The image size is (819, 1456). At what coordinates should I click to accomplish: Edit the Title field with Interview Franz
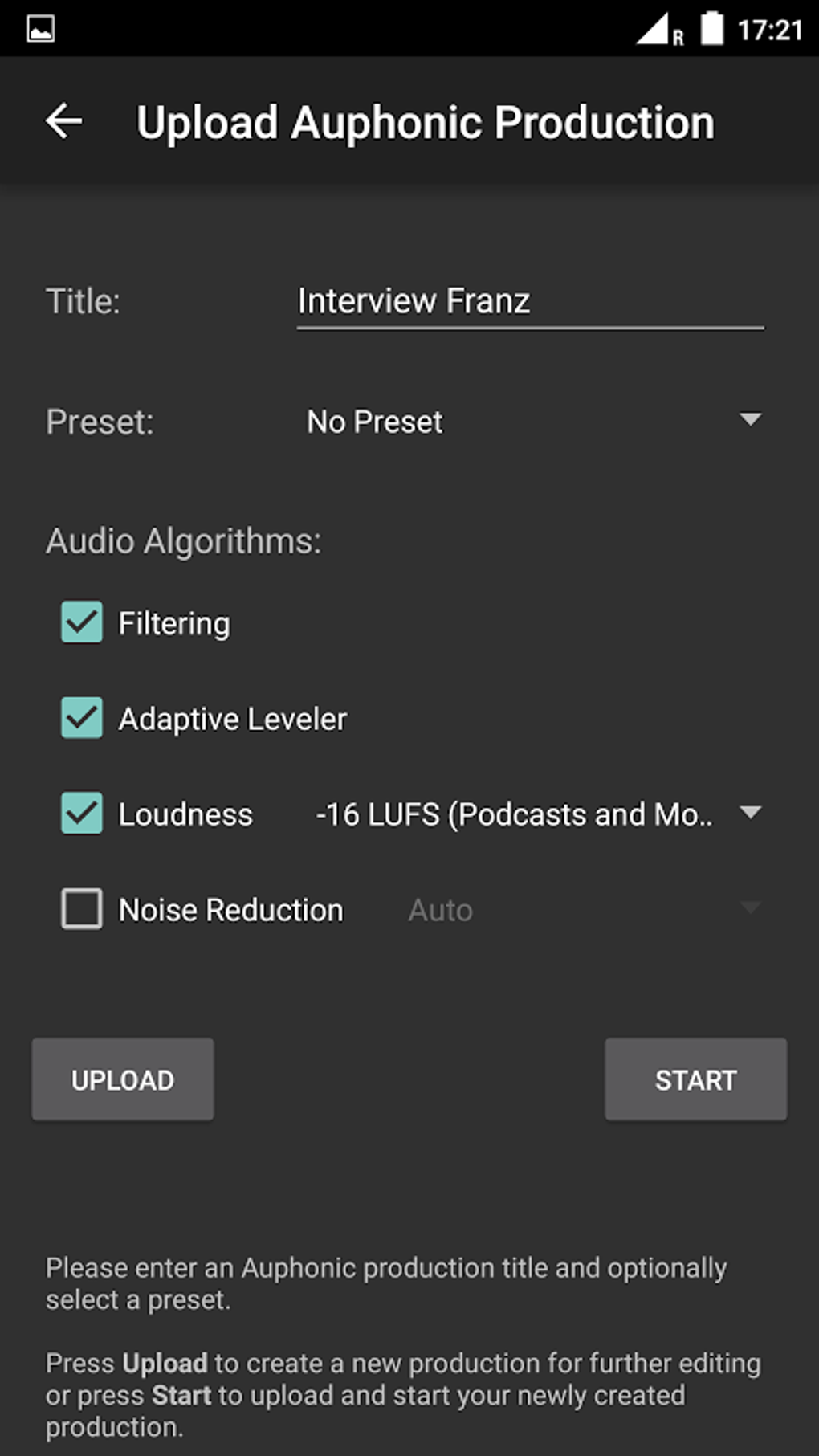[529, 302]
